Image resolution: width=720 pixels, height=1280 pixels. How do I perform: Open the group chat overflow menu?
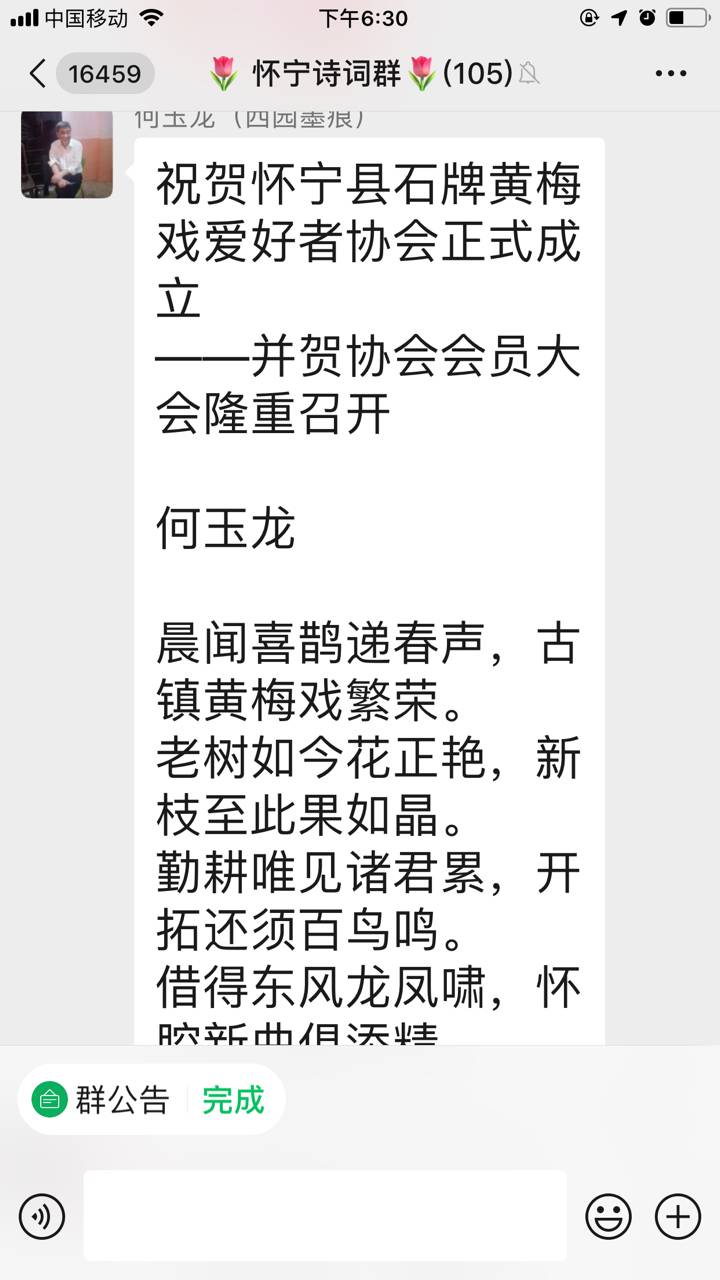[x=670, y=73]
